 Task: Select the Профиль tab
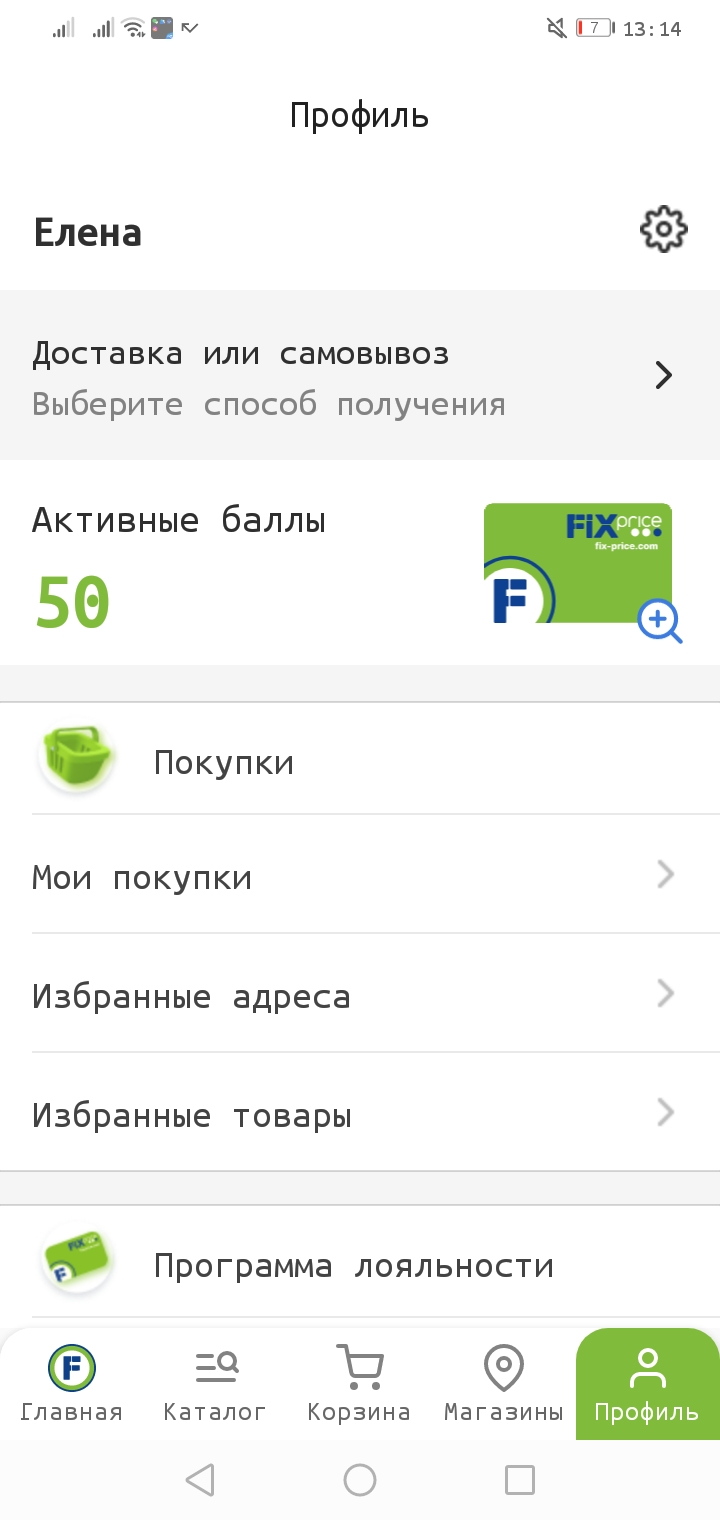coord(647,1385)
